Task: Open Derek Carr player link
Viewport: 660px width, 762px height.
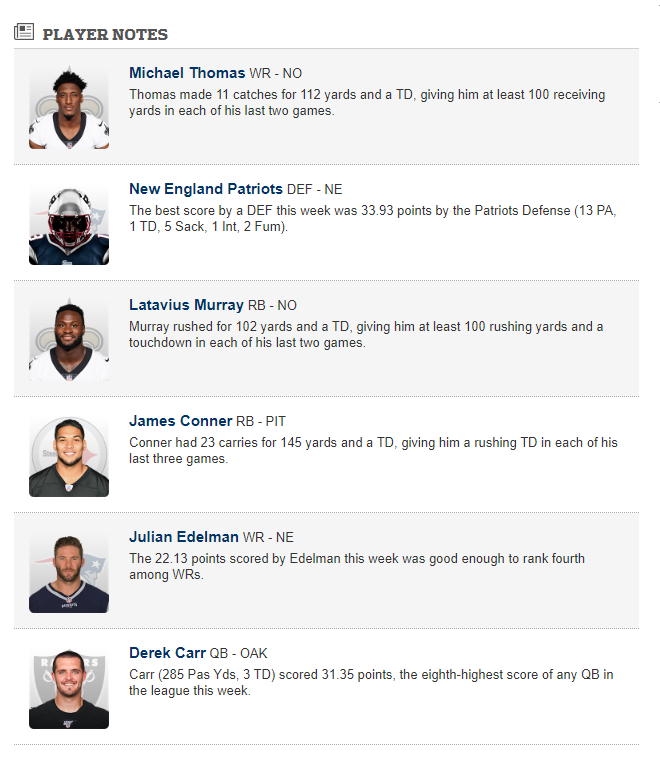Action: click(167, 653)
